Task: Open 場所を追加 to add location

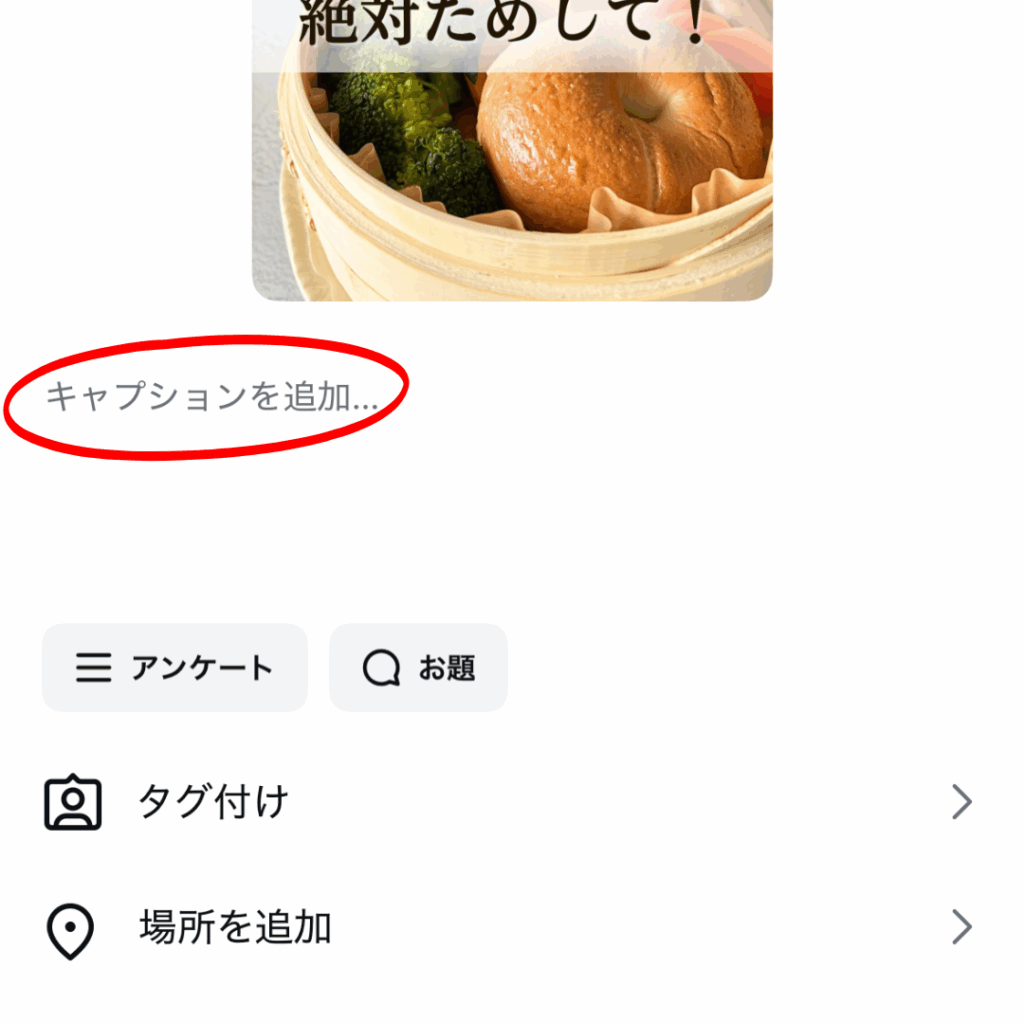Action: click(510, 929)
